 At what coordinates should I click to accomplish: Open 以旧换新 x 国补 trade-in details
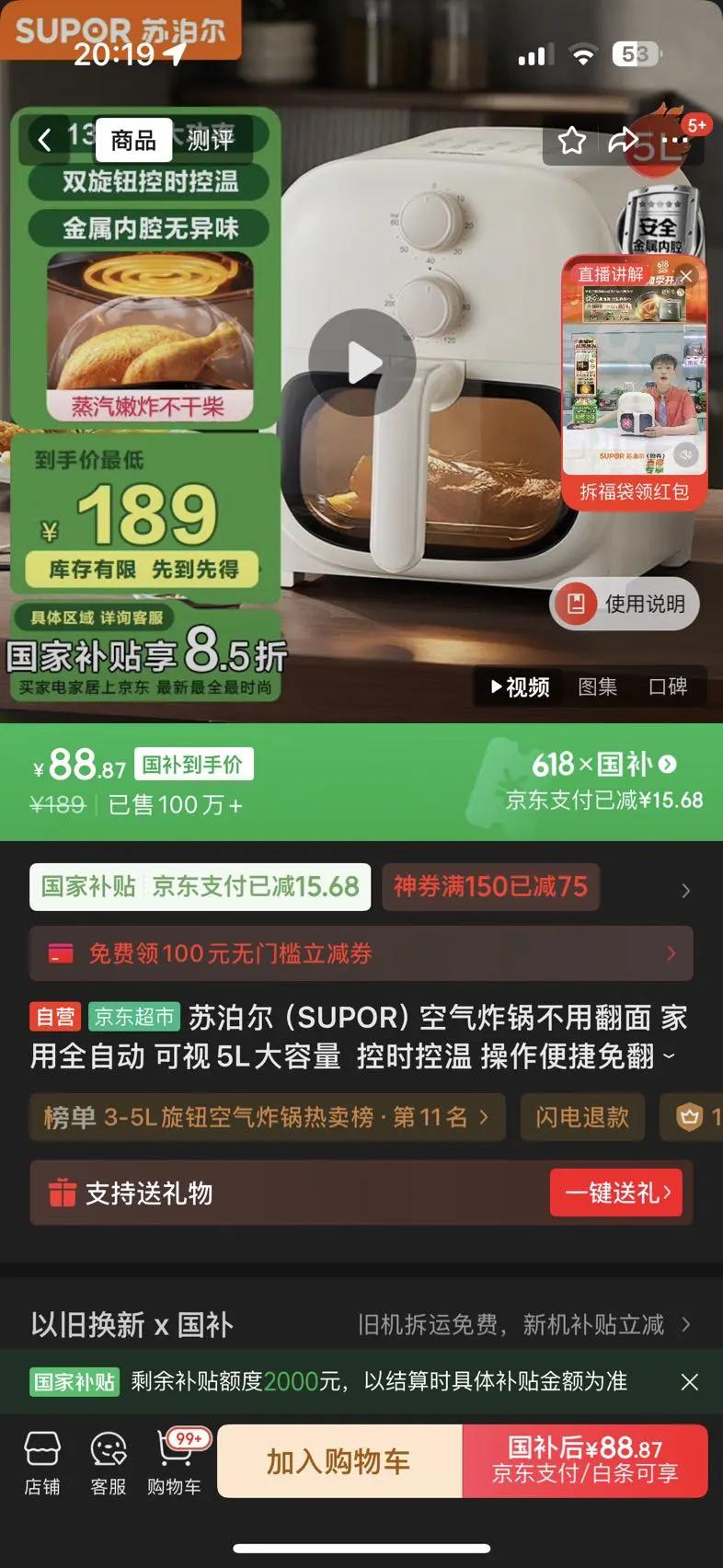[361, 1324]
